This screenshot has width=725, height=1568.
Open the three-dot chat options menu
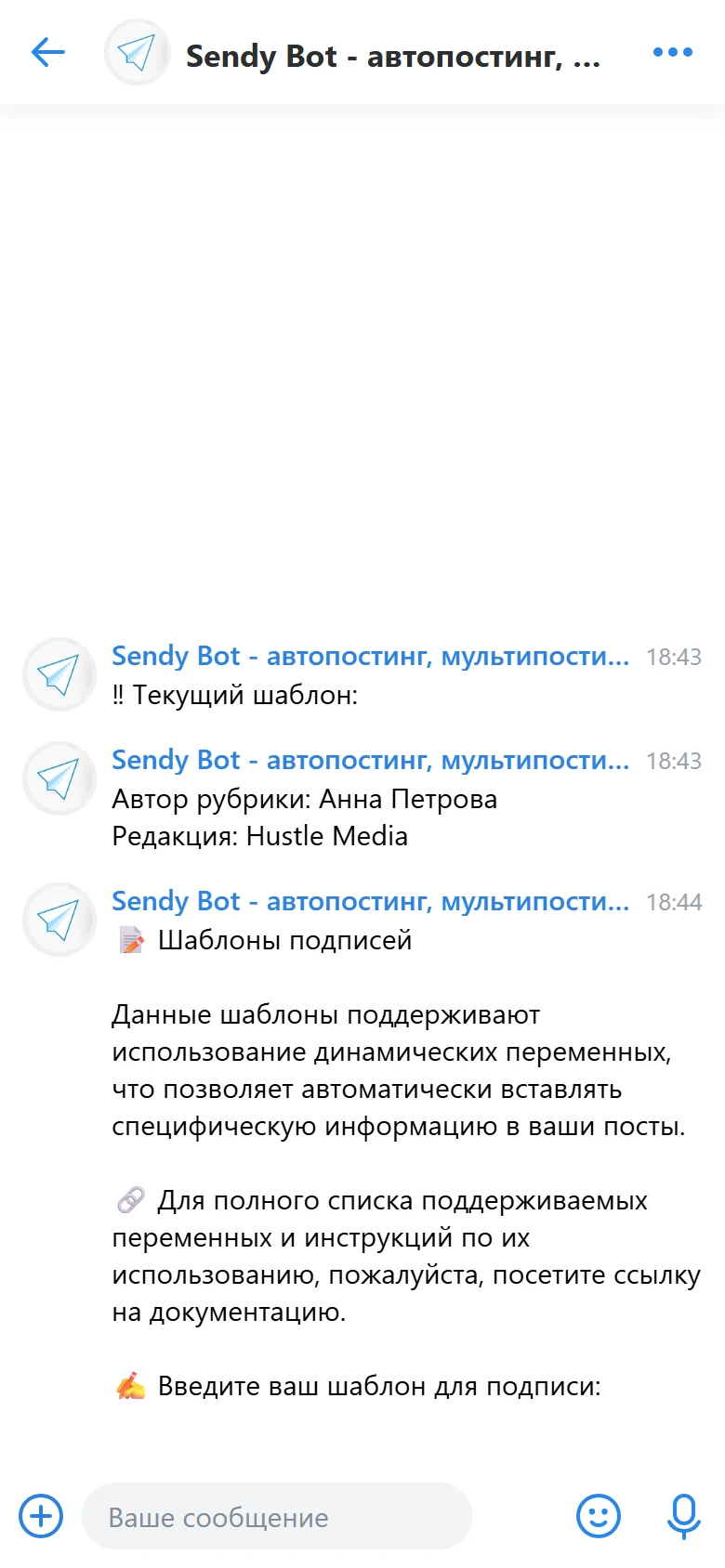(672, 52)
